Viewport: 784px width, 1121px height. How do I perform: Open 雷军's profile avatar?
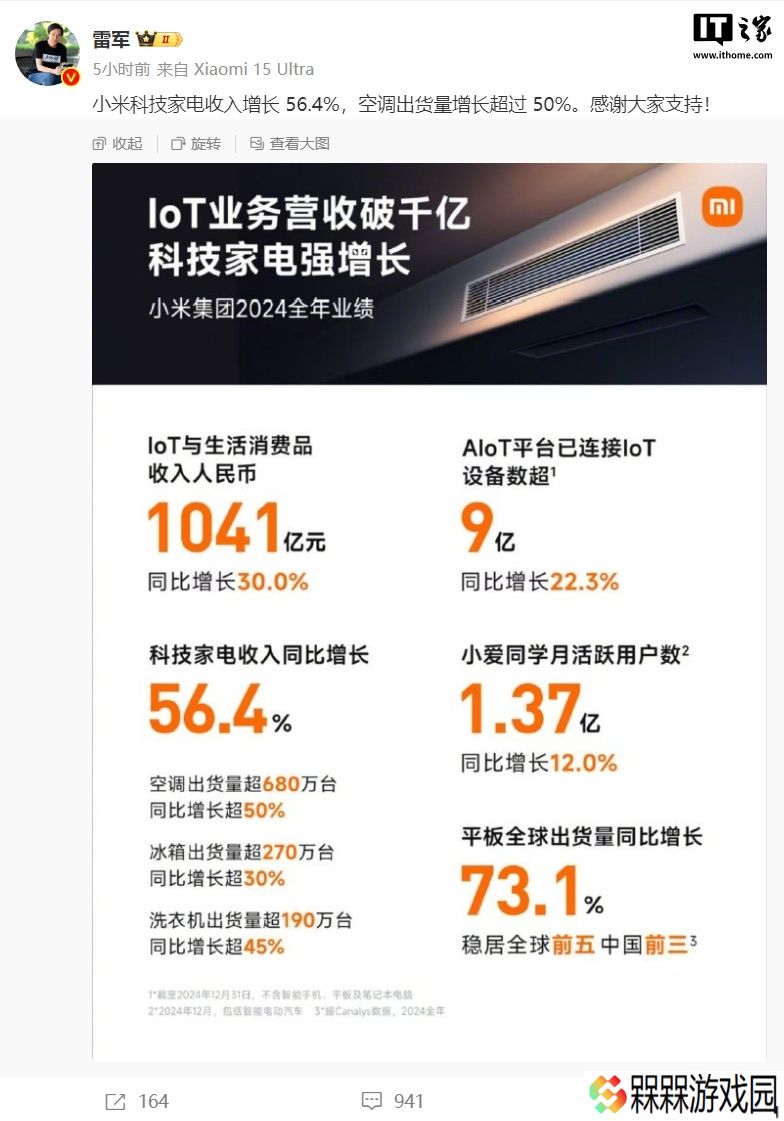47,53
